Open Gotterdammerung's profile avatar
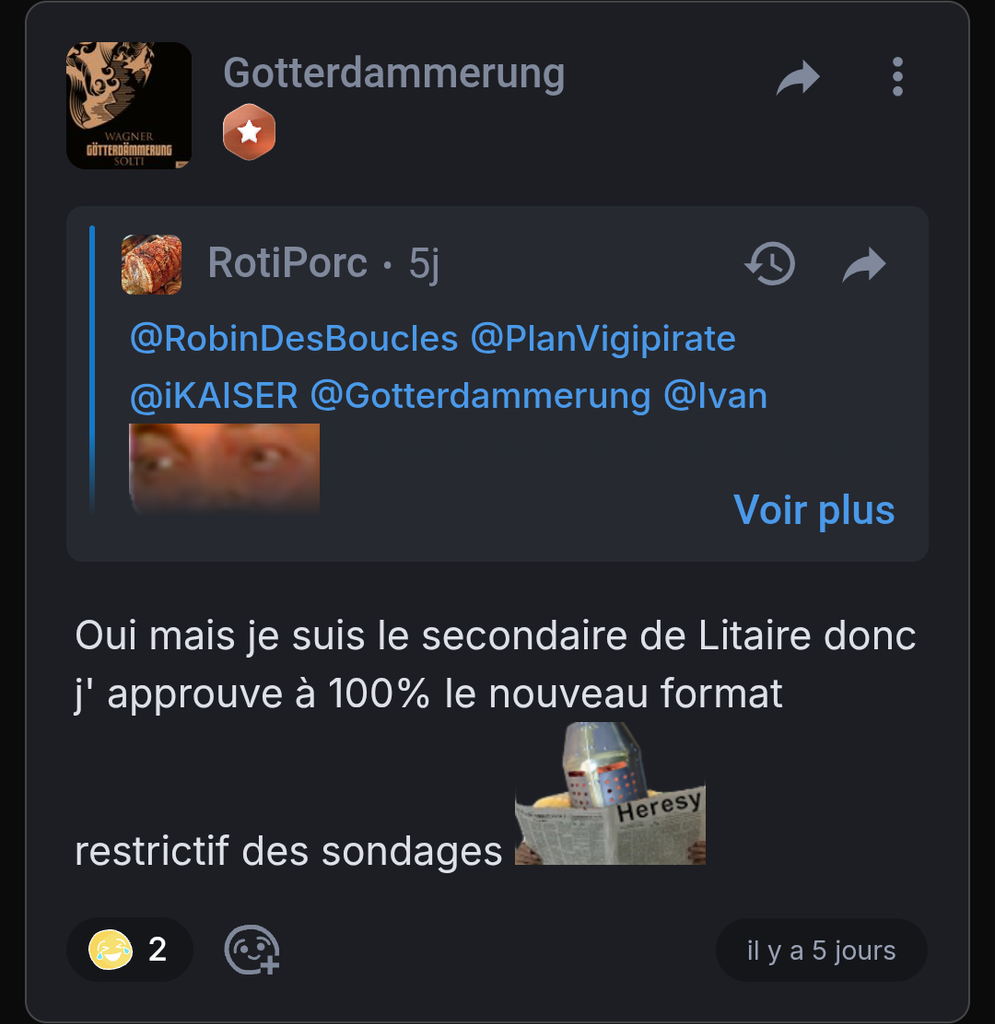Viewport: 995px width, 1024px height. pyautogui.click(x=128, y=105)
